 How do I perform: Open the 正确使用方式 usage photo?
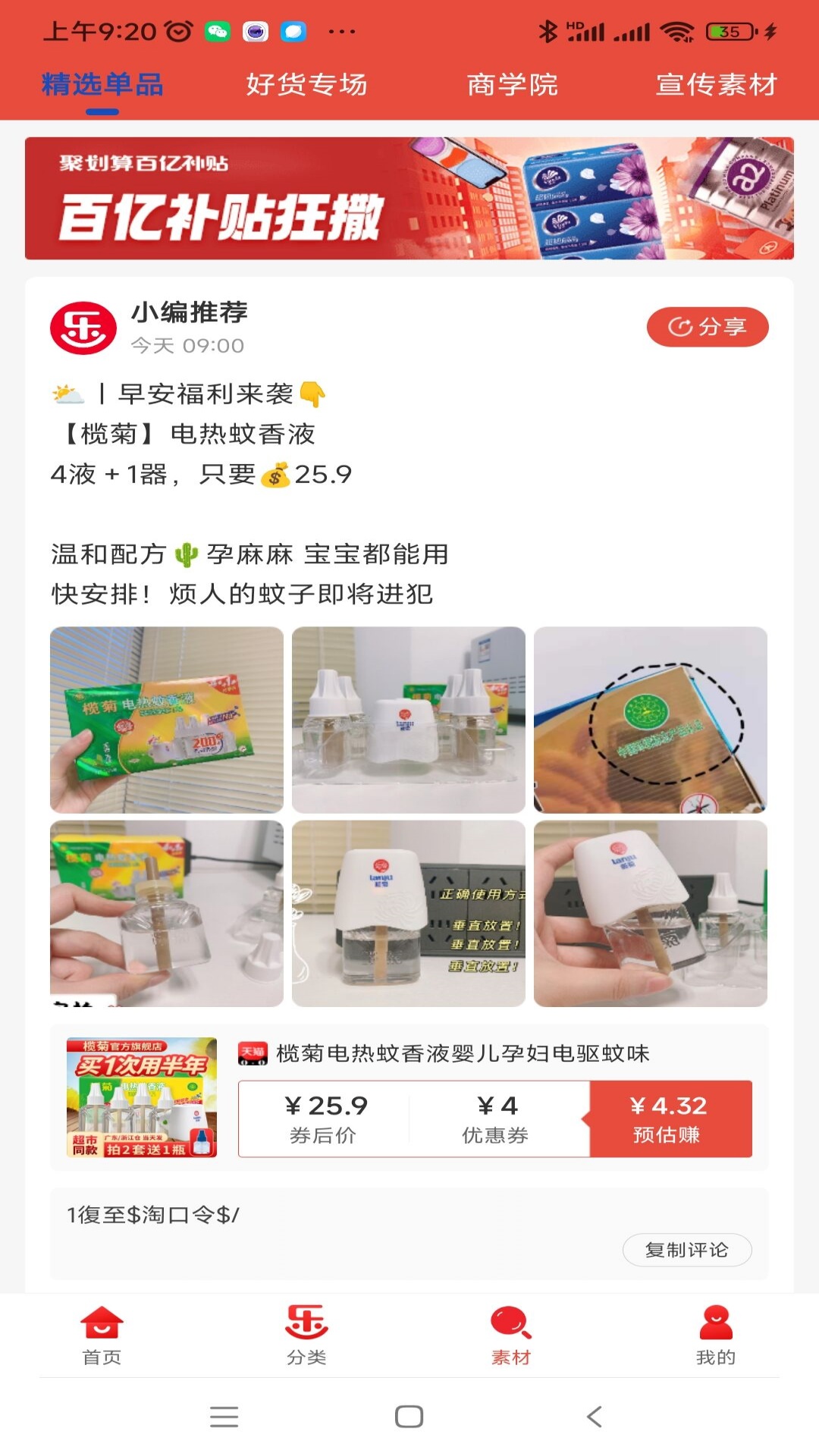pyautogui.click(x=409, y=914)
